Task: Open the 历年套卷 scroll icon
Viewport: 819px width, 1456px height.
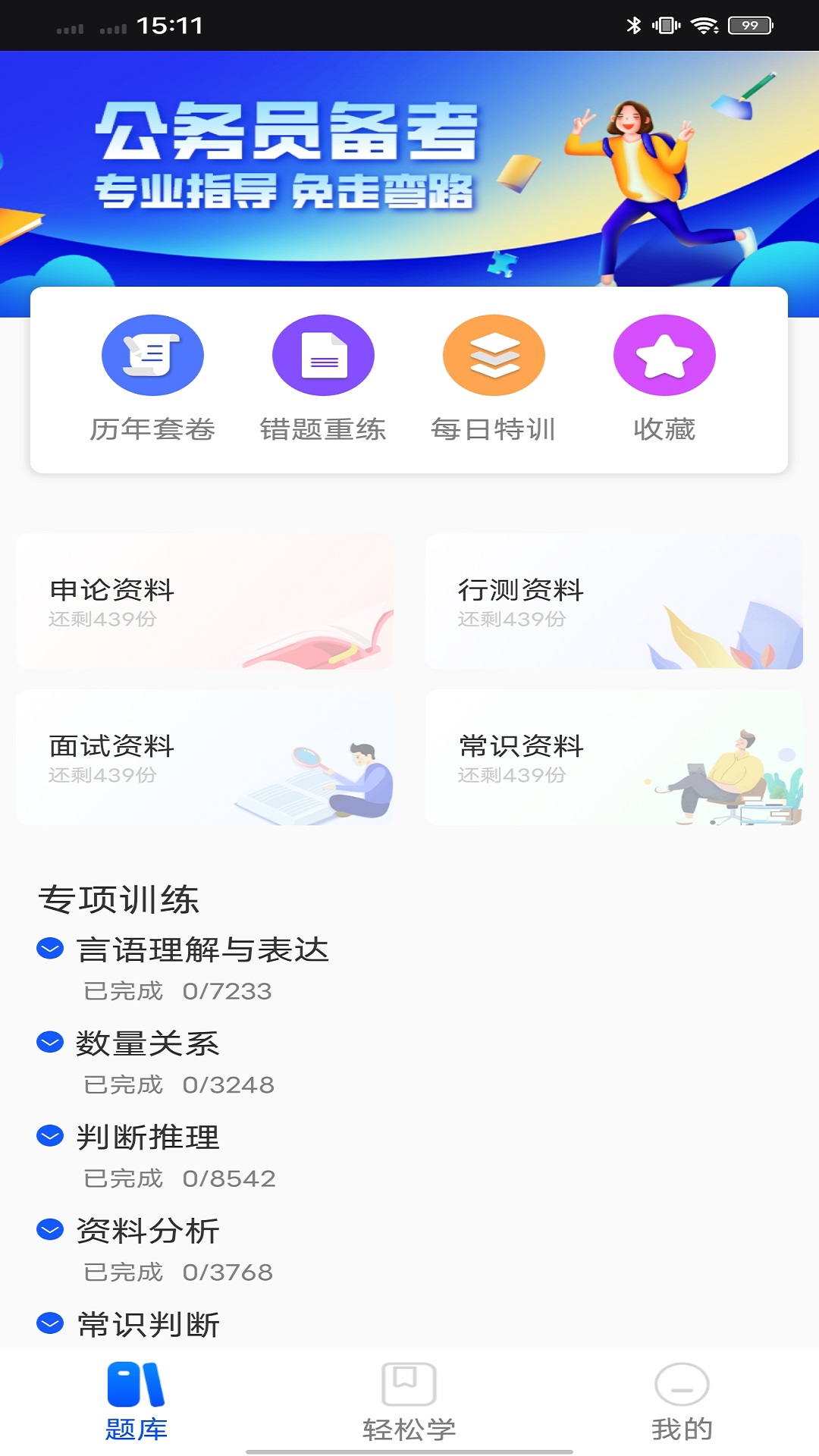Action: pos(152,354)
